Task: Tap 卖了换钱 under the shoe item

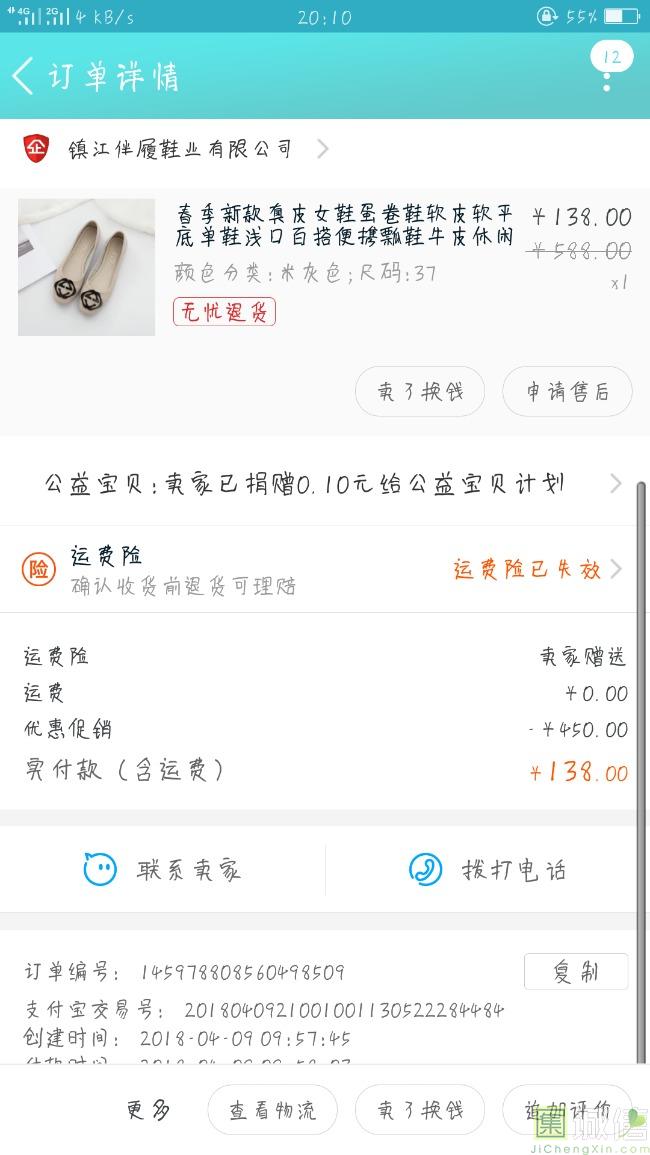Action: [420, 391]
